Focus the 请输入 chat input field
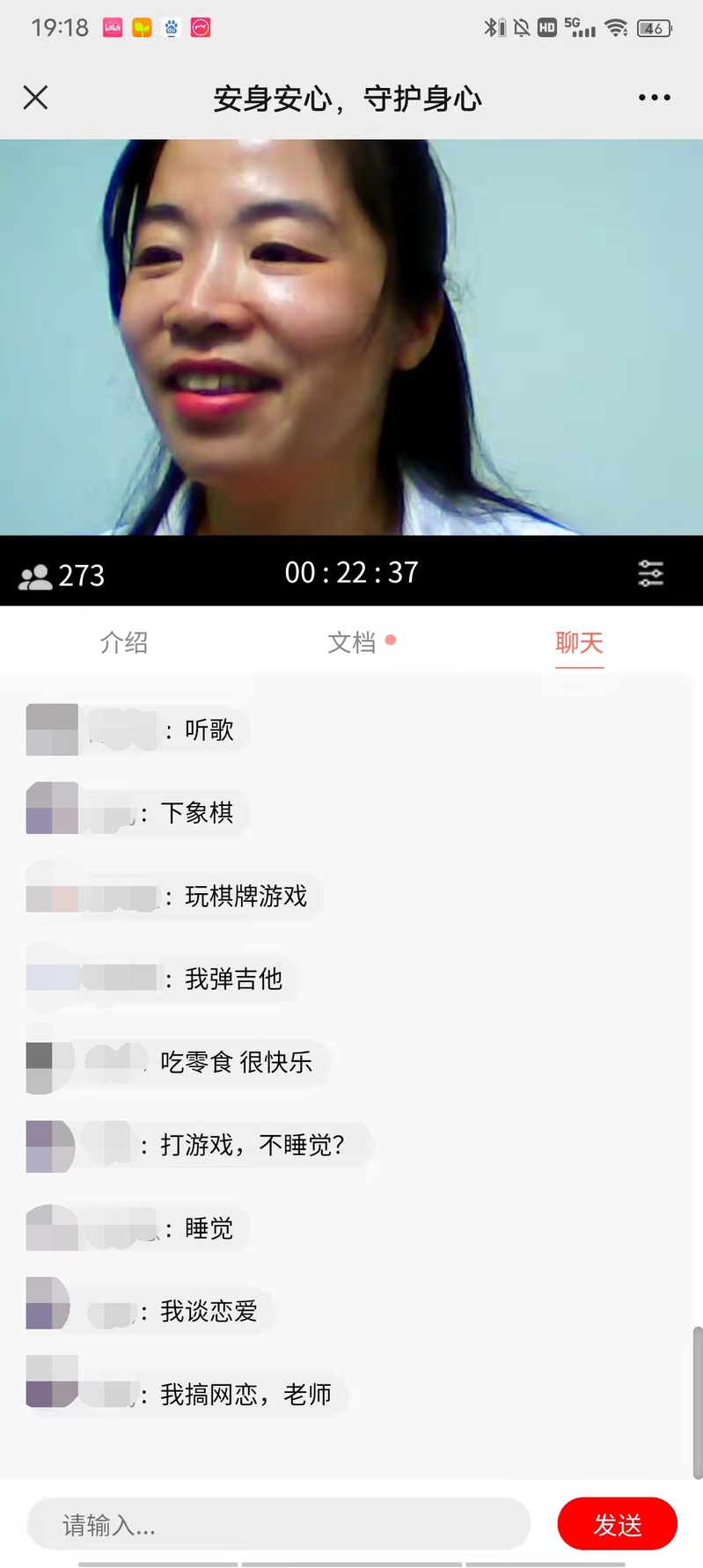Screen dimensions: 703x1568 coord(278,1524)
